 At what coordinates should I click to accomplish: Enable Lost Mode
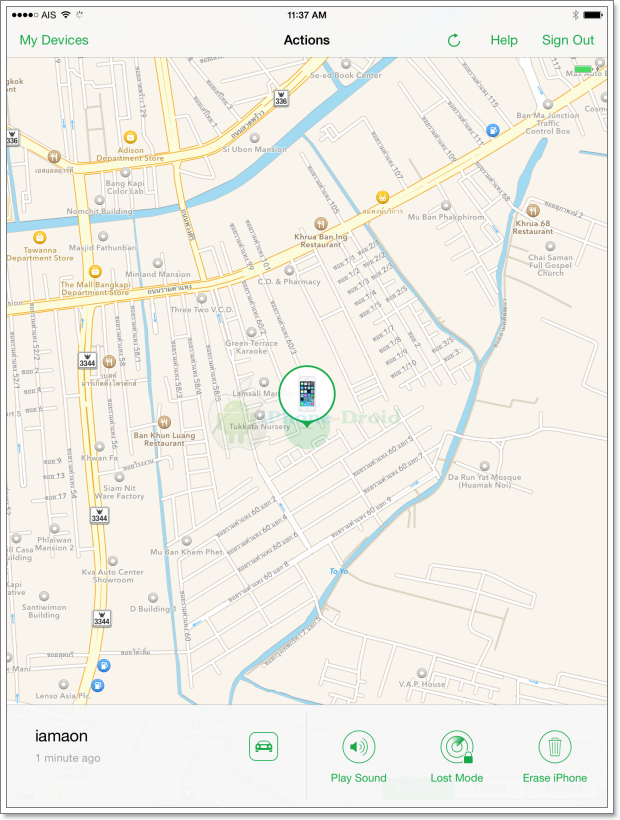[x=457, y=757]
